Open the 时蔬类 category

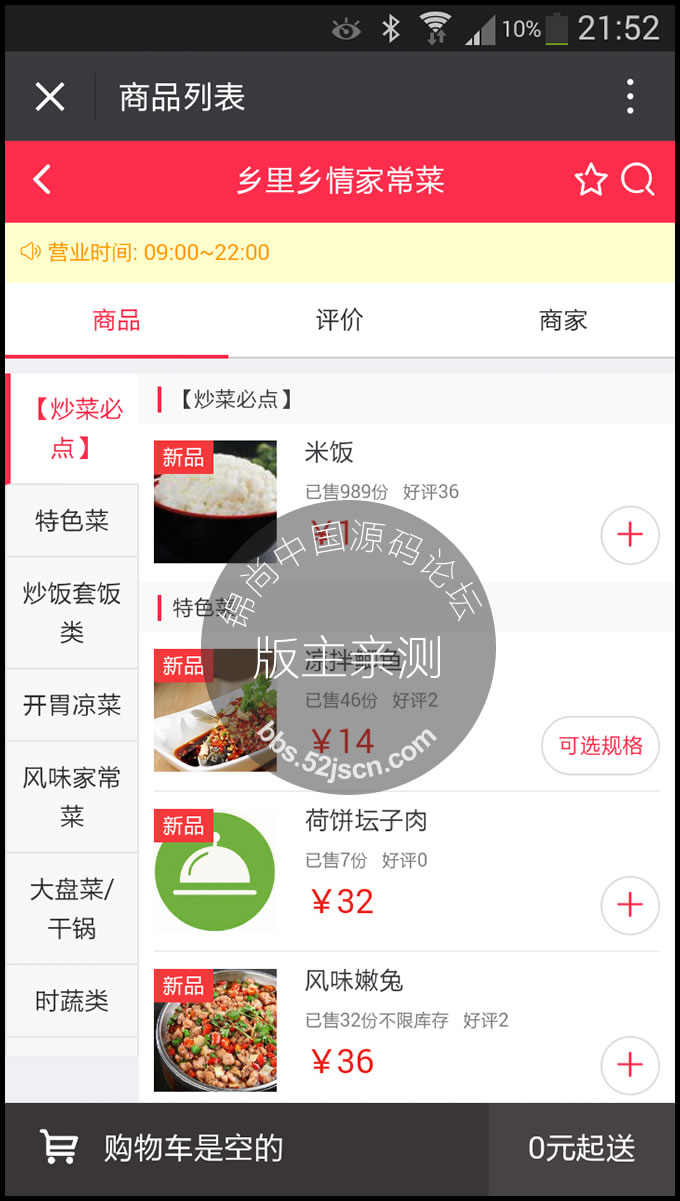[x=72, y=1001]
